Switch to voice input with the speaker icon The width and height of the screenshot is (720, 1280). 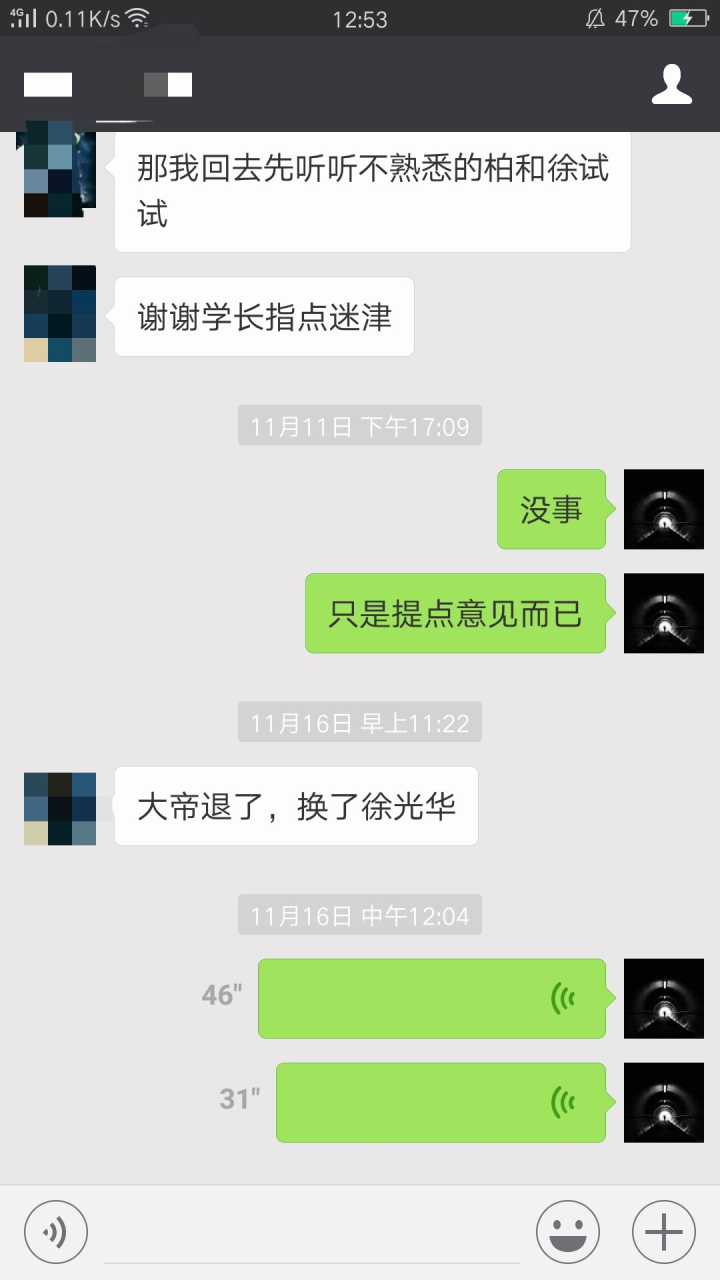pos(56,1231)
